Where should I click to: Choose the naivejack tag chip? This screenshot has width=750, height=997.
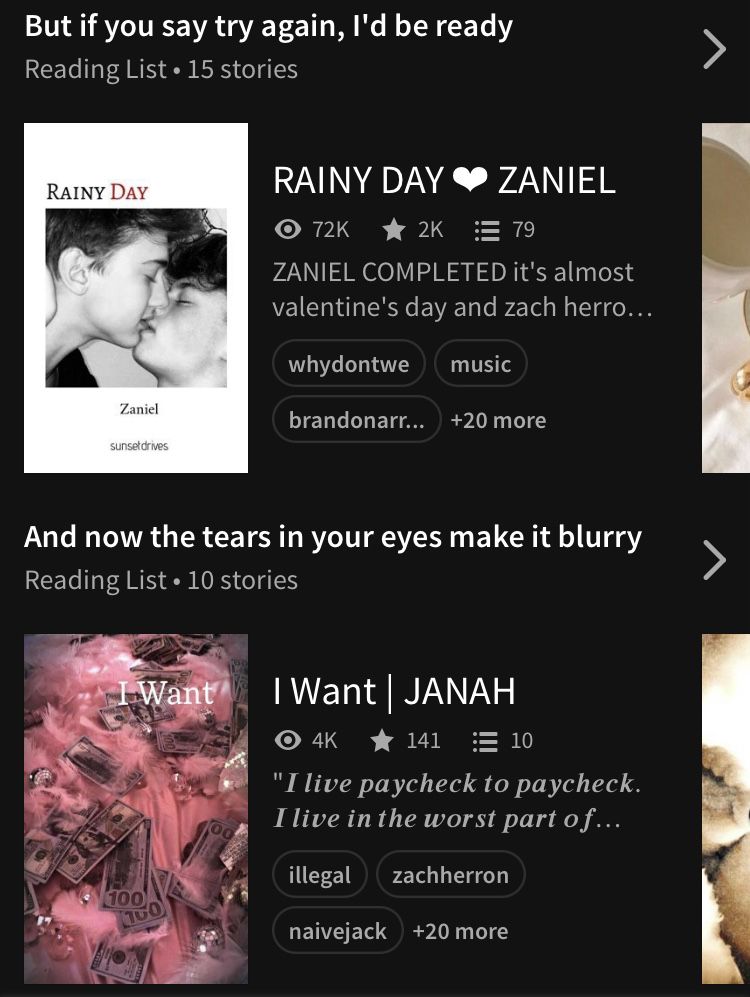coord(337,931)
